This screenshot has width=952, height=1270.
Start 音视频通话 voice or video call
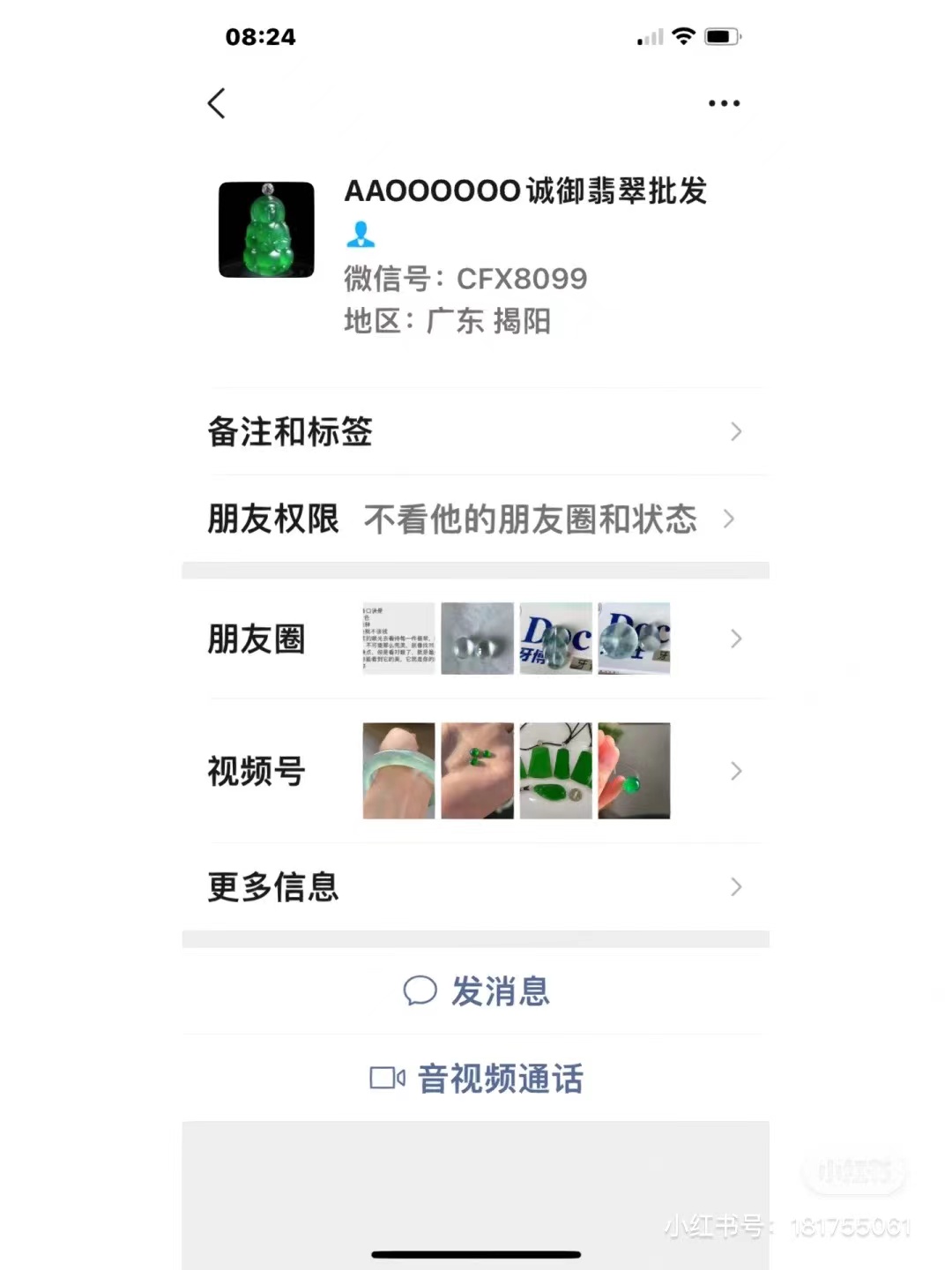[477, 1078]
